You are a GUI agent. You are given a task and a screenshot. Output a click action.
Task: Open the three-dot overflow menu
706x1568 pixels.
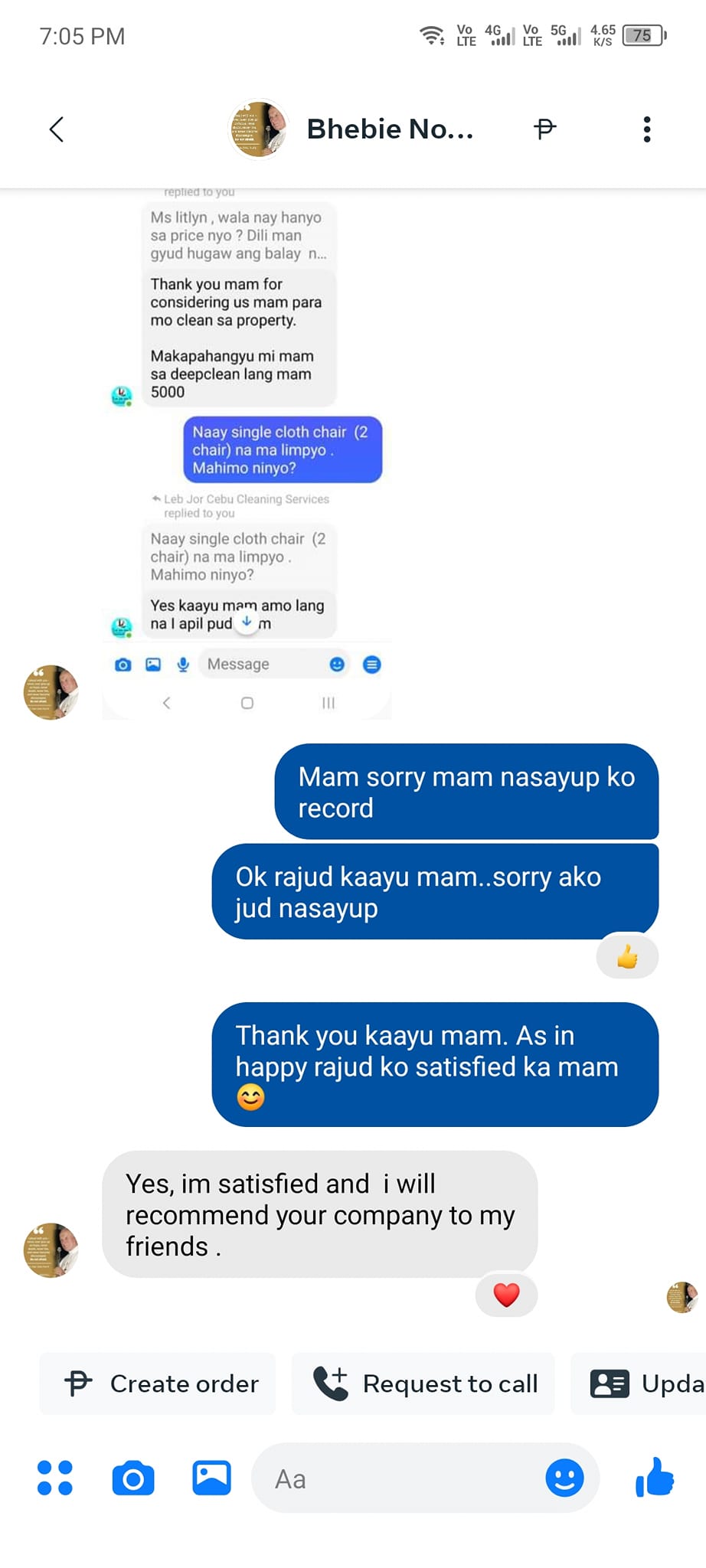(x=647, y=129)
